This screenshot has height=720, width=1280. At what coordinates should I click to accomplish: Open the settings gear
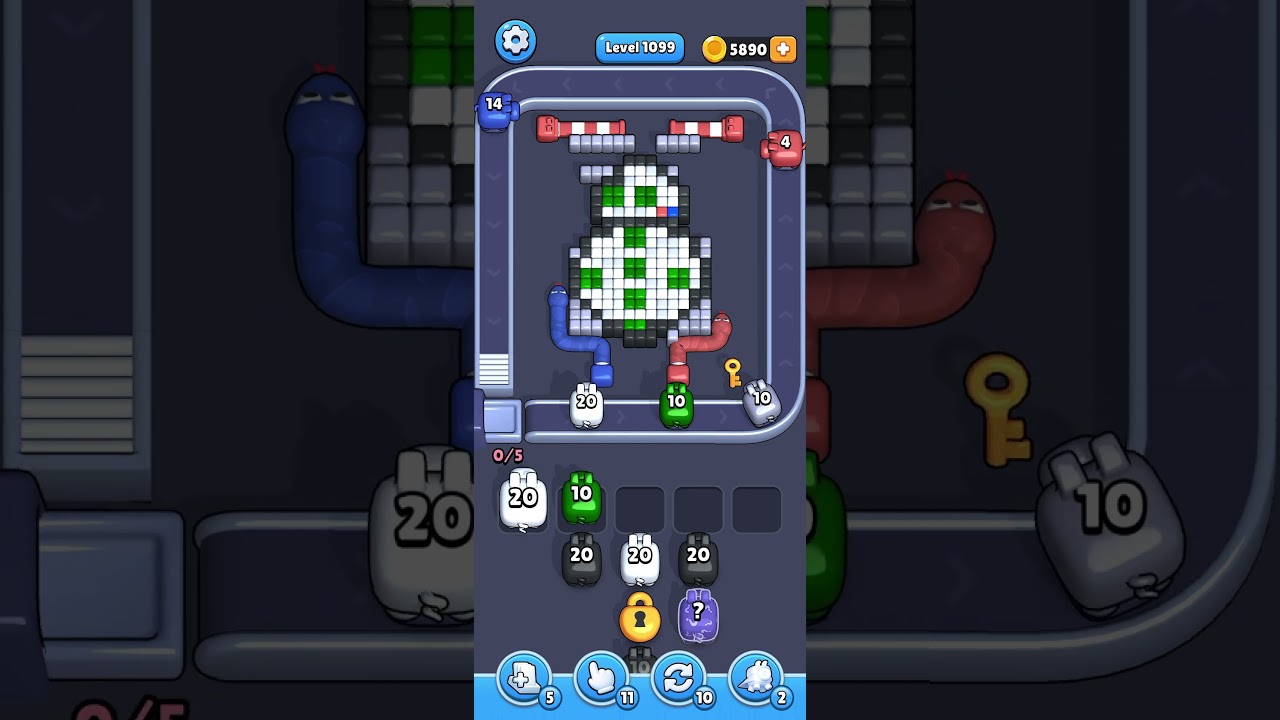coord(516,41)
